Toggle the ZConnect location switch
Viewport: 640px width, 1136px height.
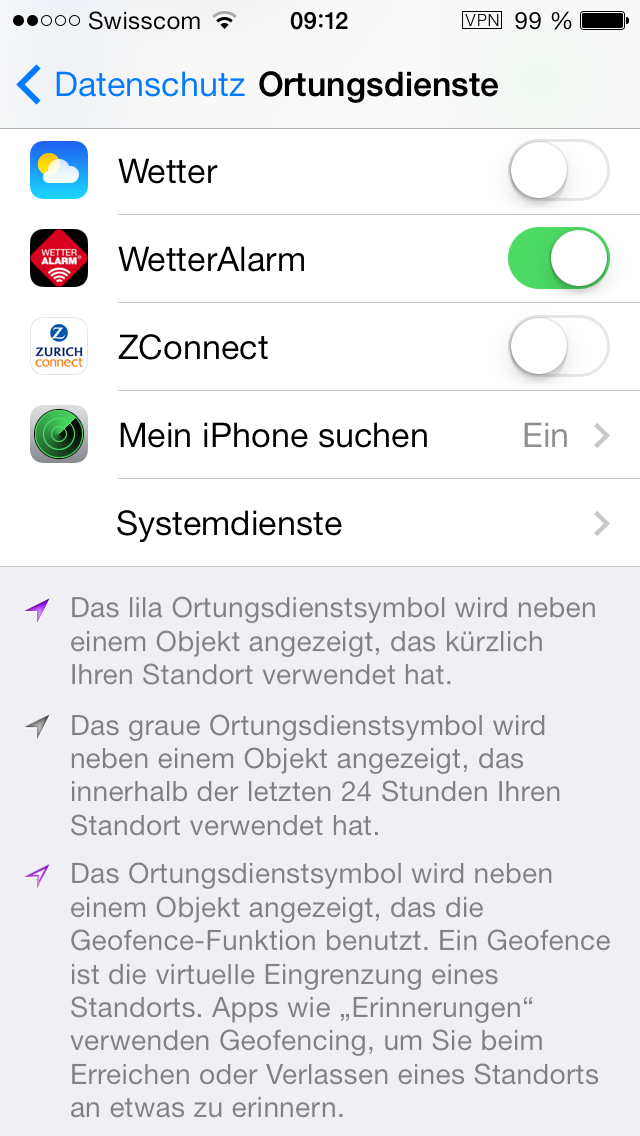click(558, 346)
